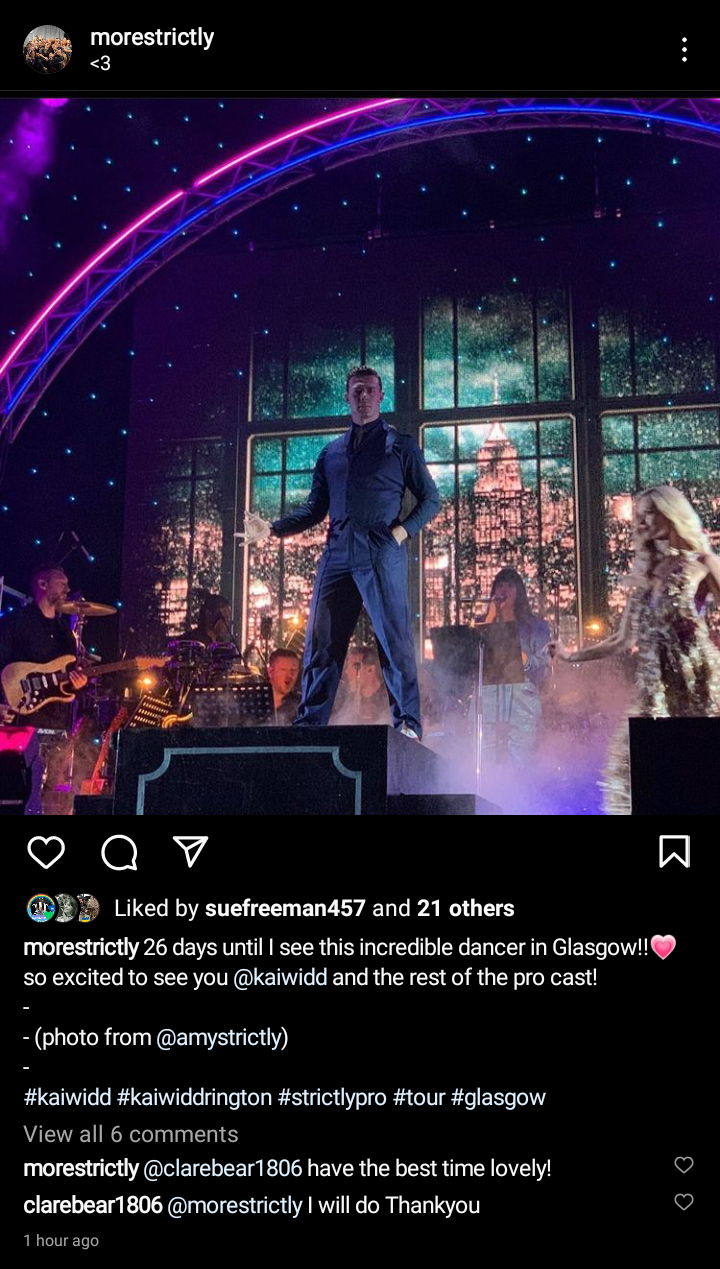This screenshot has height=1269, width=720.
Task: Save this post with the bookmark icon
Action: click(x=674, y=852)
